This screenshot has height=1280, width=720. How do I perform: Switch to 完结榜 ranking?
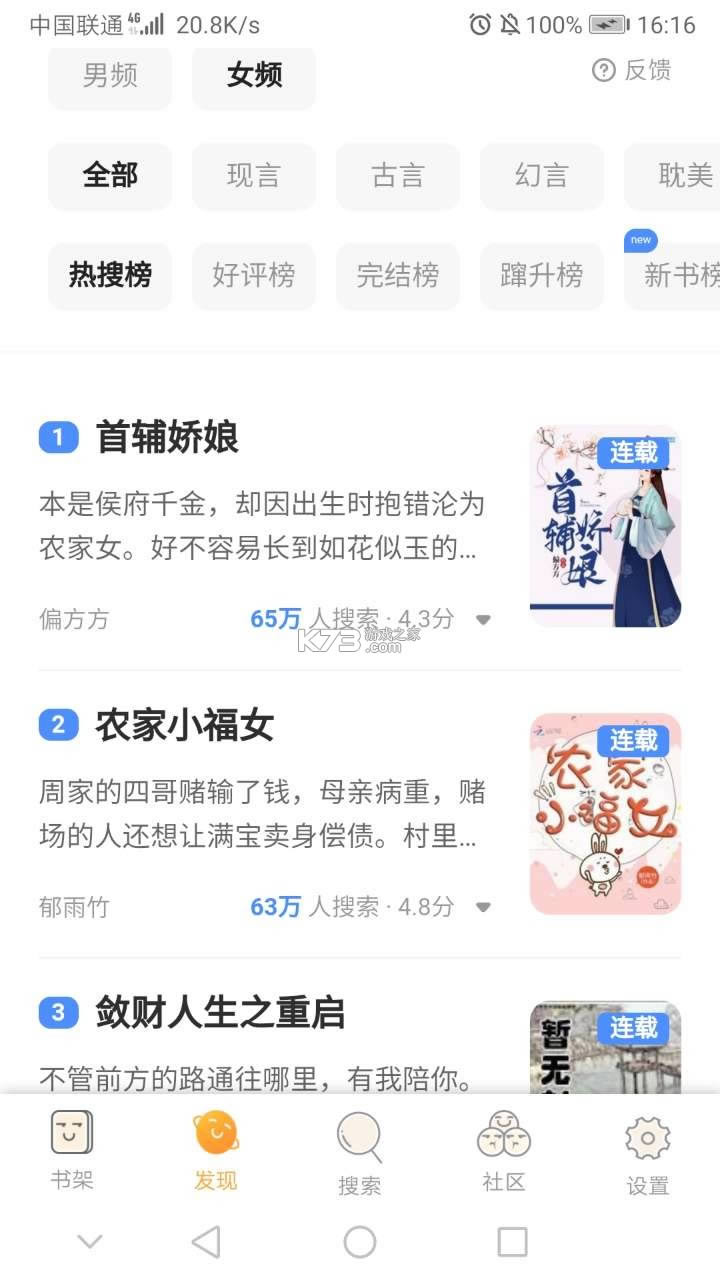397,275
